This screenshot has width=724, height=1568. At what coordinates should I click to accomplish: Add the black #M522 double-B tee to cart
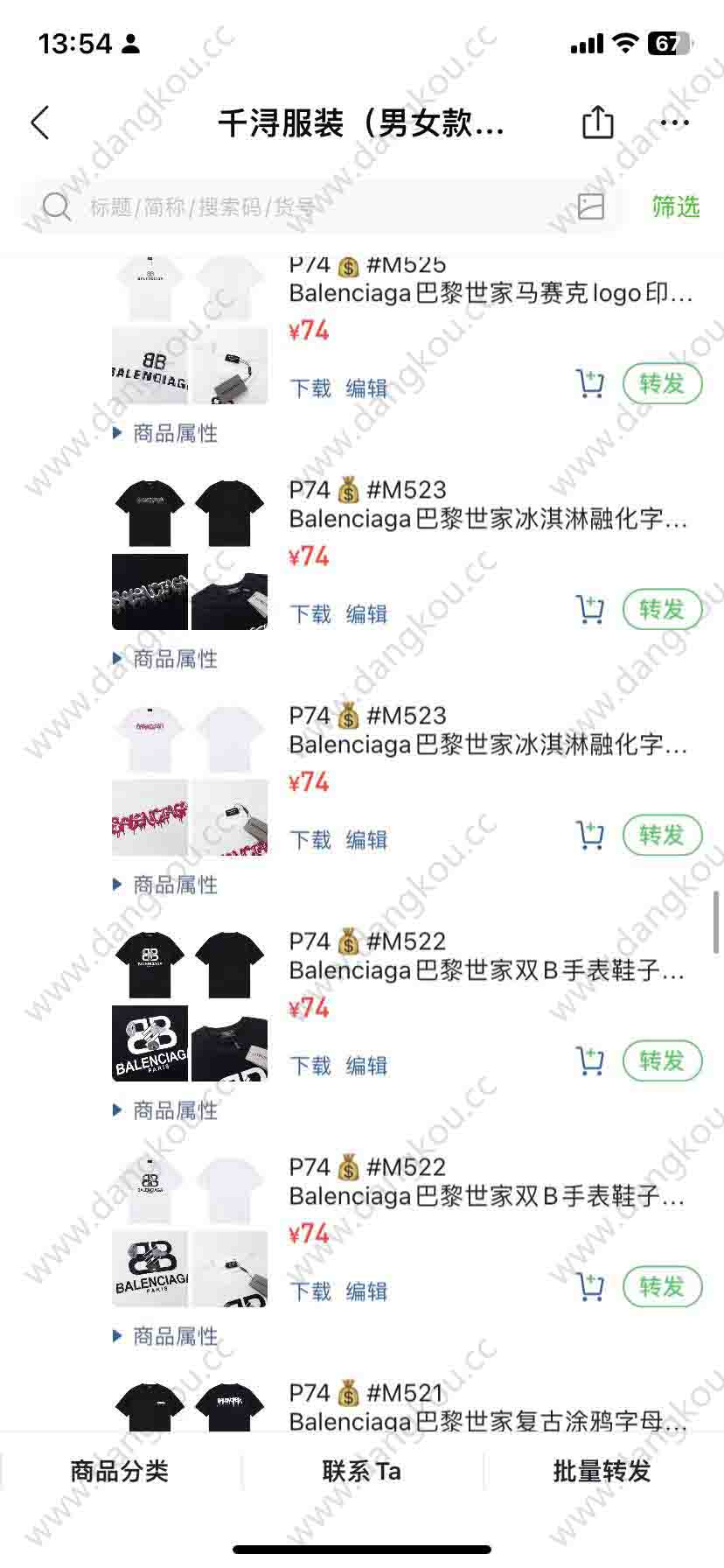[x=590, y=1060]
